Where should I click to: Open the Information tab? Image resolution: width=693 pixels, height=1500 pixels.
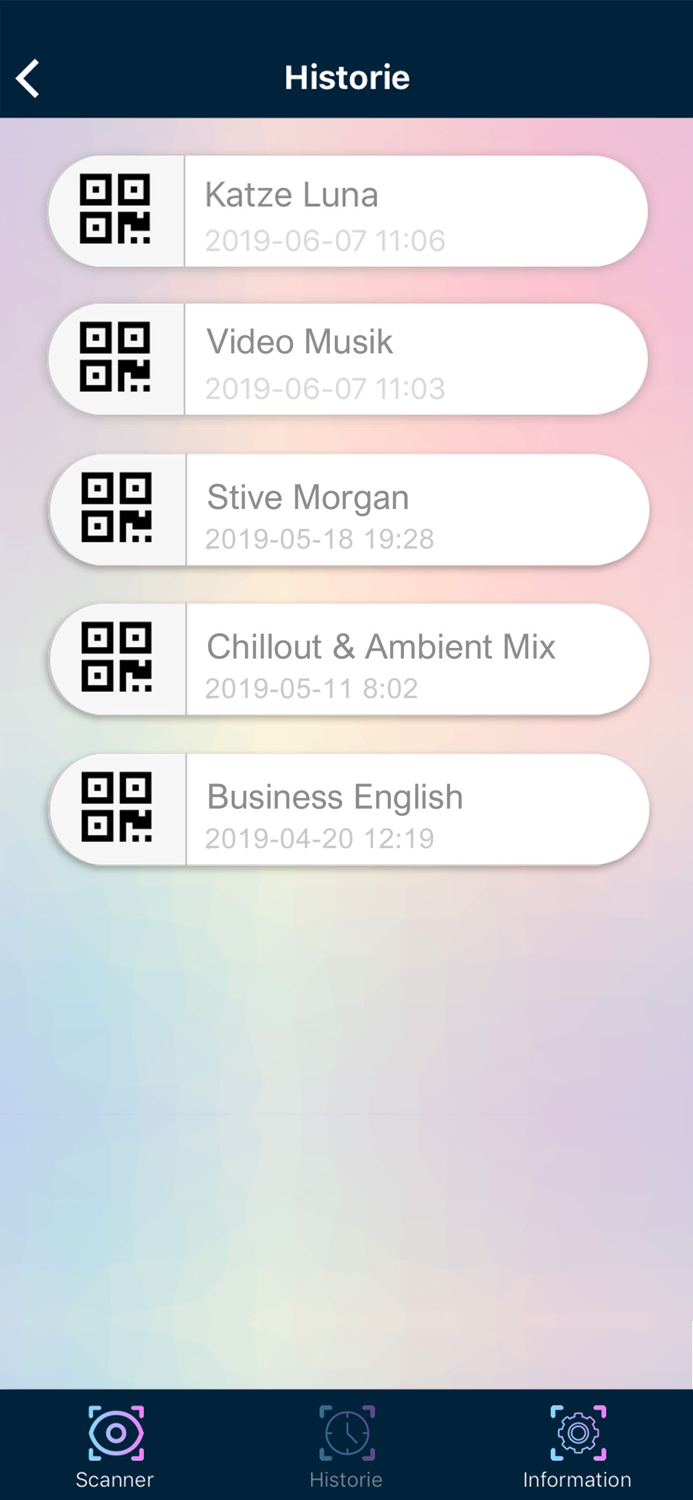point(577,1446)
